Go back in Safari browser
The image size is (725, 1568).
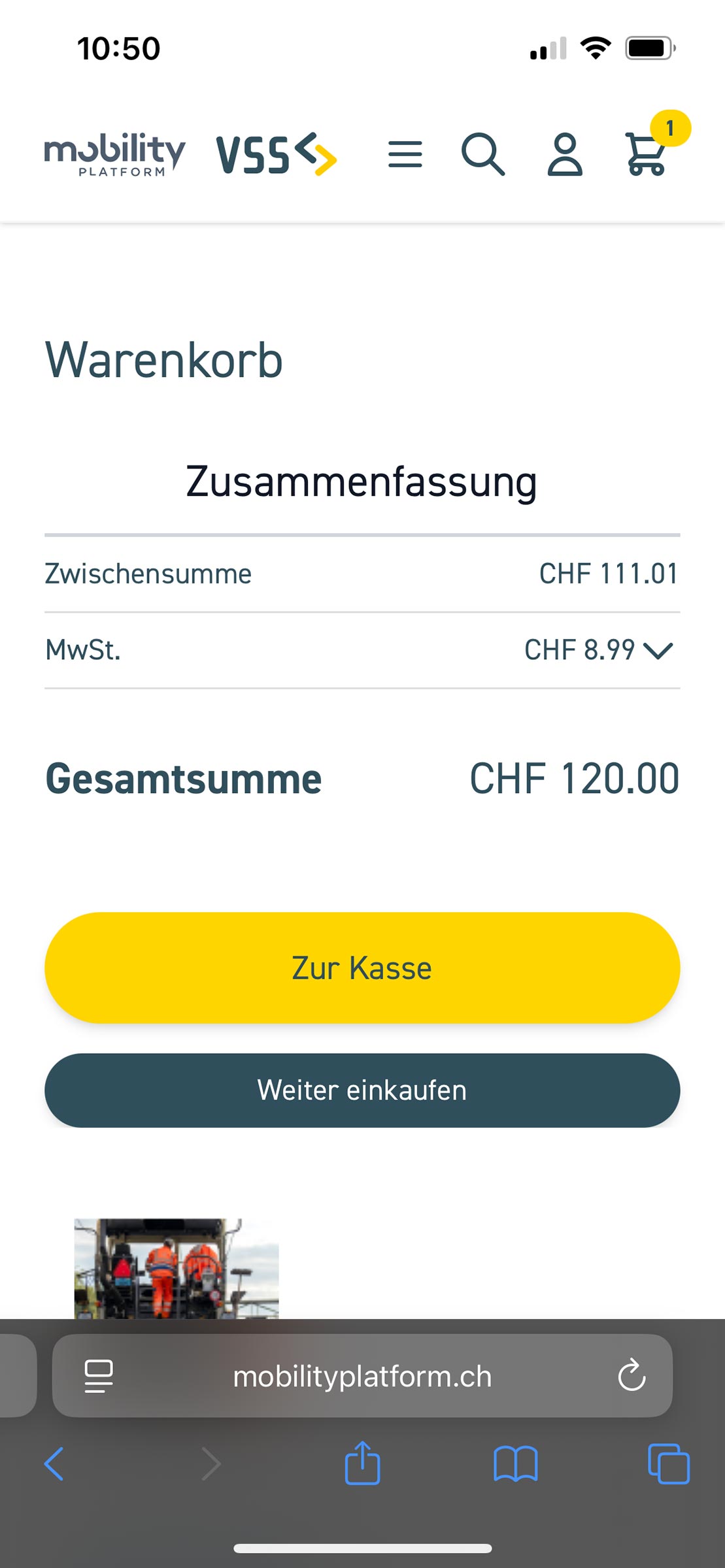(x=54, y=1463)
